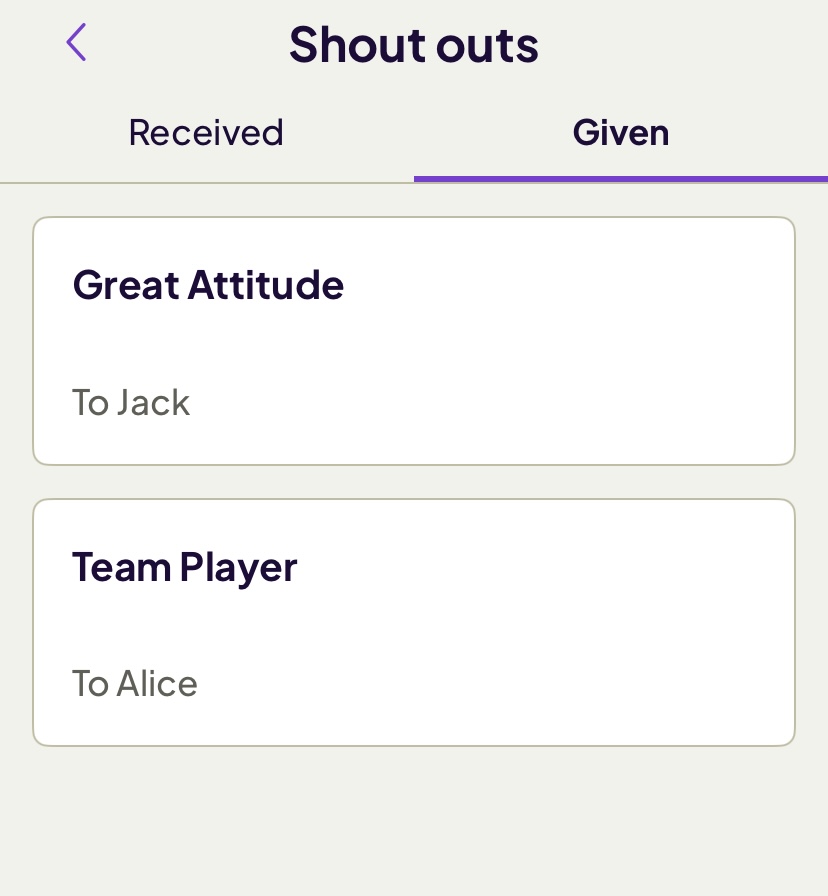Tap the Great Attitude title text
The width and height of the screenshot is (828, 896).
[208, 285]
